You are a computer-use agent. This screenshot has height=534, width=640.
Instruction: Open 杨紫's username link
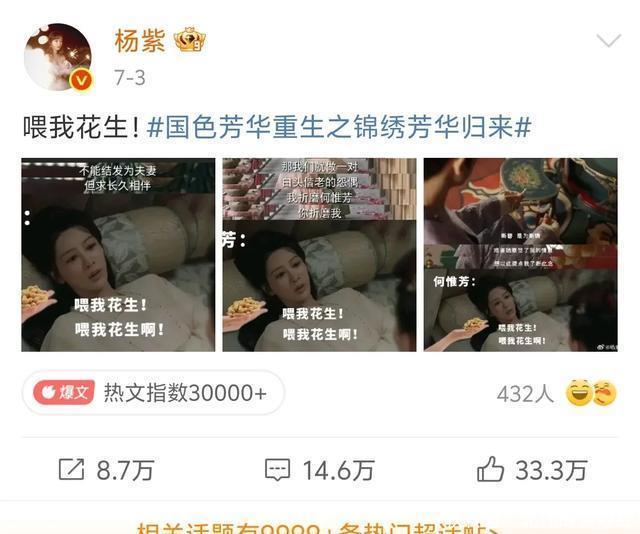(139, 41)
